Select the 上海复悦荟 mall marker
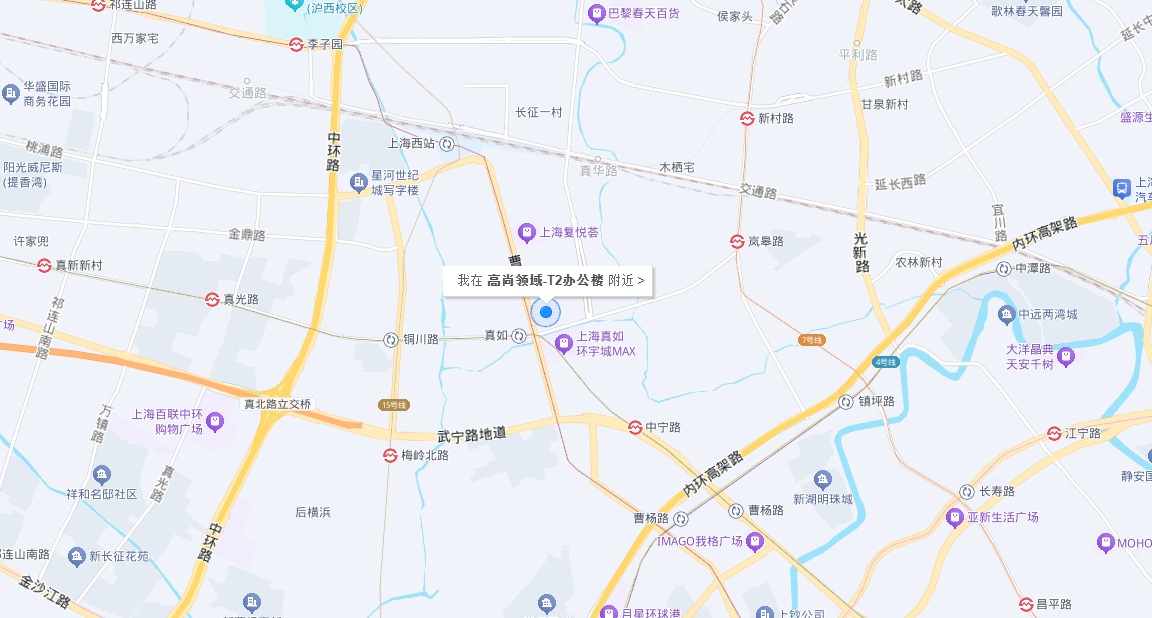1152x618 pixels. pos(527,233)
